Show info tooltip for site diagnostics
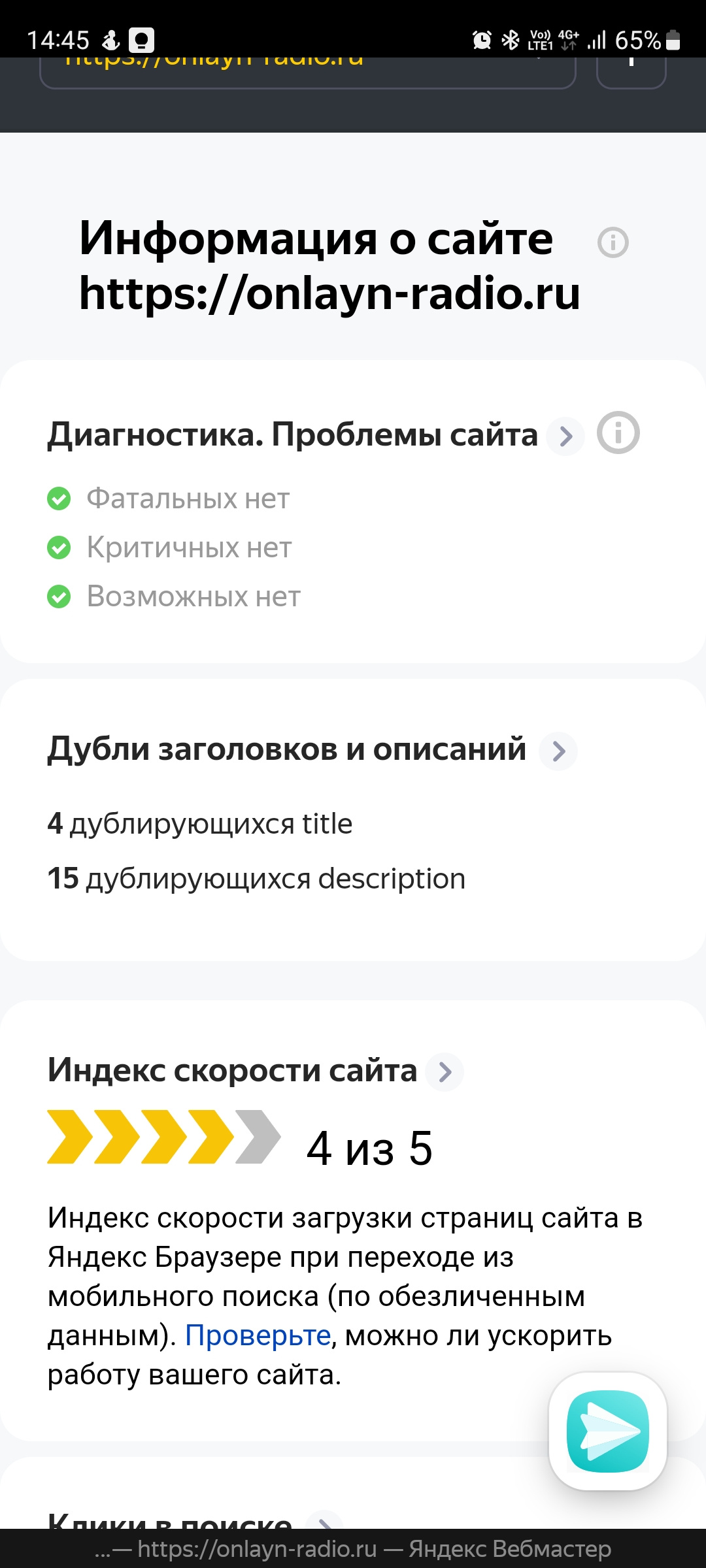Screen dimensions: 706x1568 click(618, 433)
